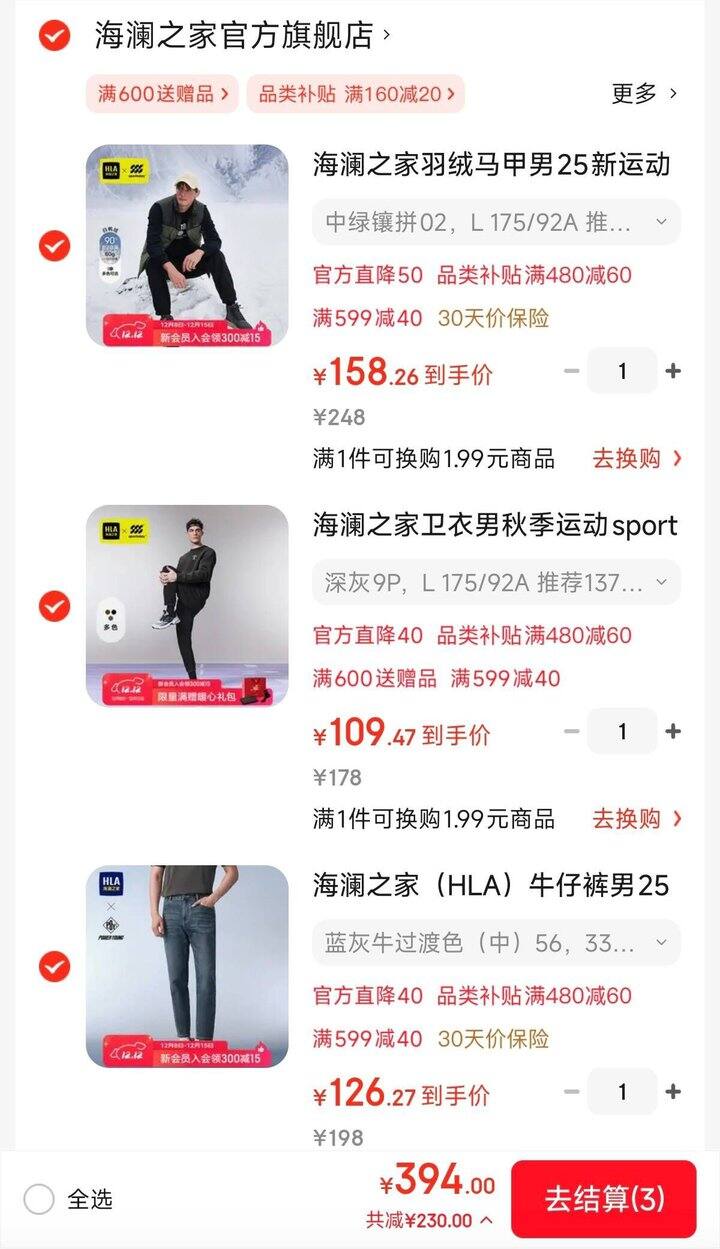This screenshot has height=1249, width=720.
Task: Change the 中绿镶拼02 size option
Action: [x=496, y=222]
